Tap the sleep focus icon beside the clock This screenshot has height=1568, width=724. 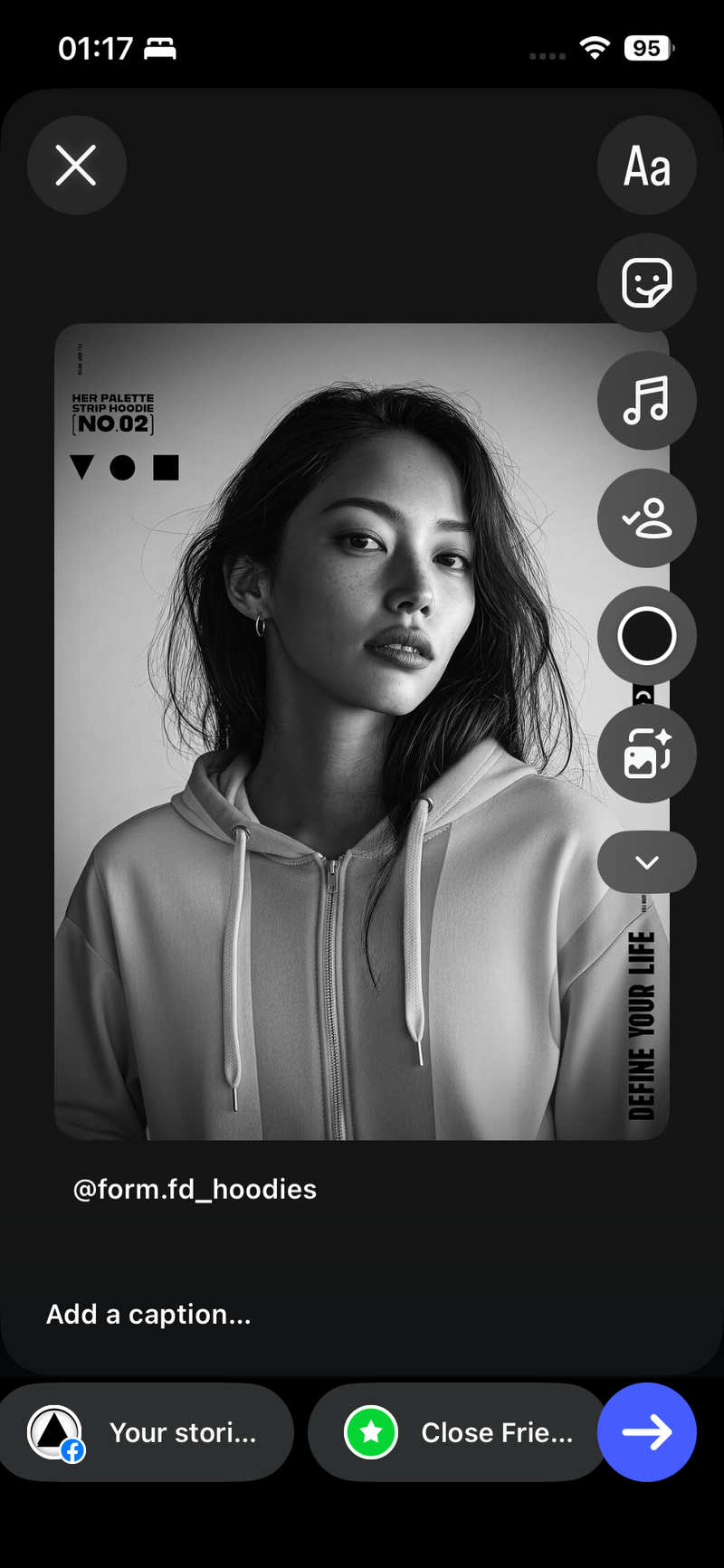pyautogui.click(x=160, y=48)
